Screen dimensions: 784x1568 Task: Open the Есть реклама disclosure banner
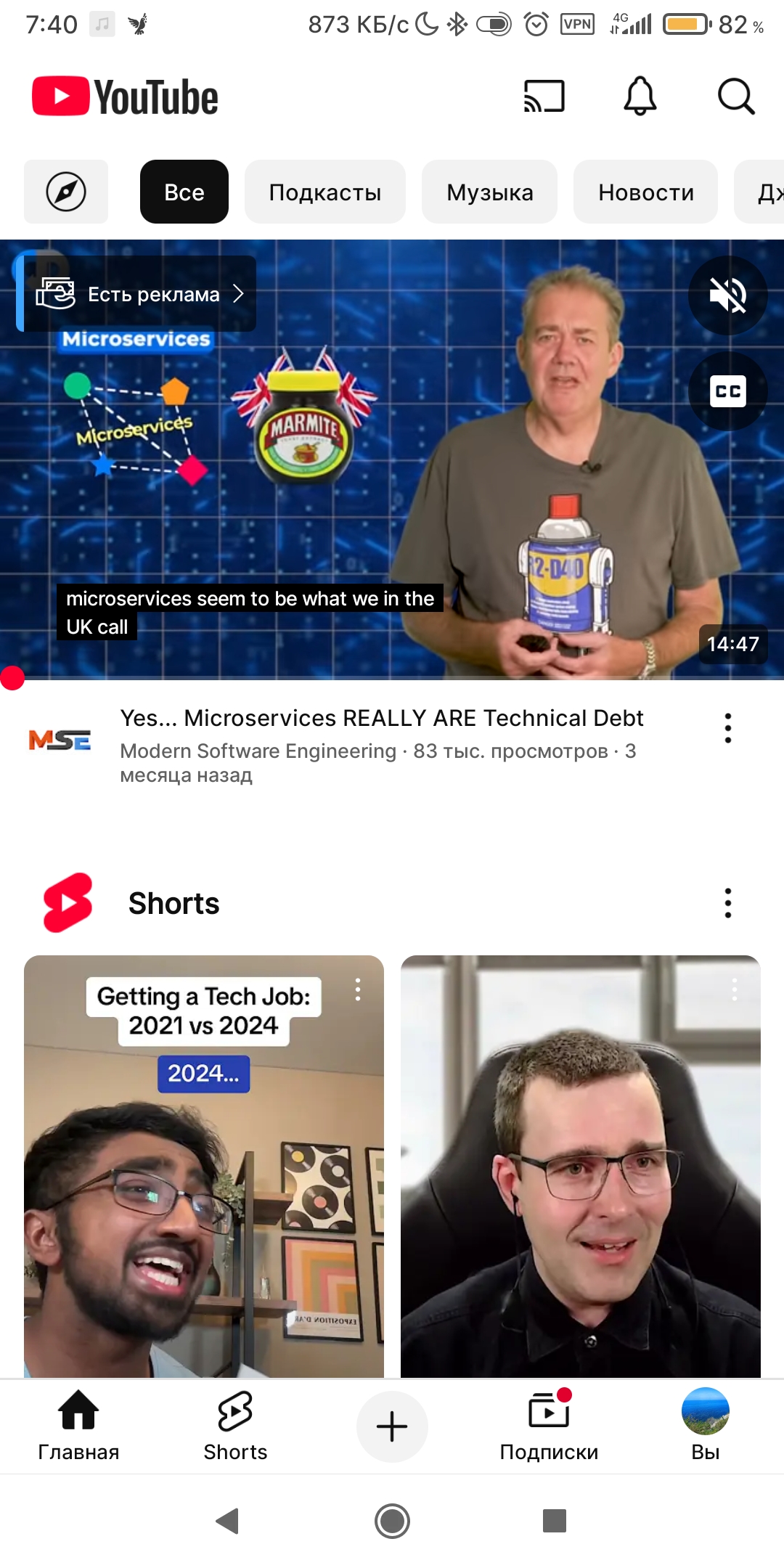click(x=139, y=294)
